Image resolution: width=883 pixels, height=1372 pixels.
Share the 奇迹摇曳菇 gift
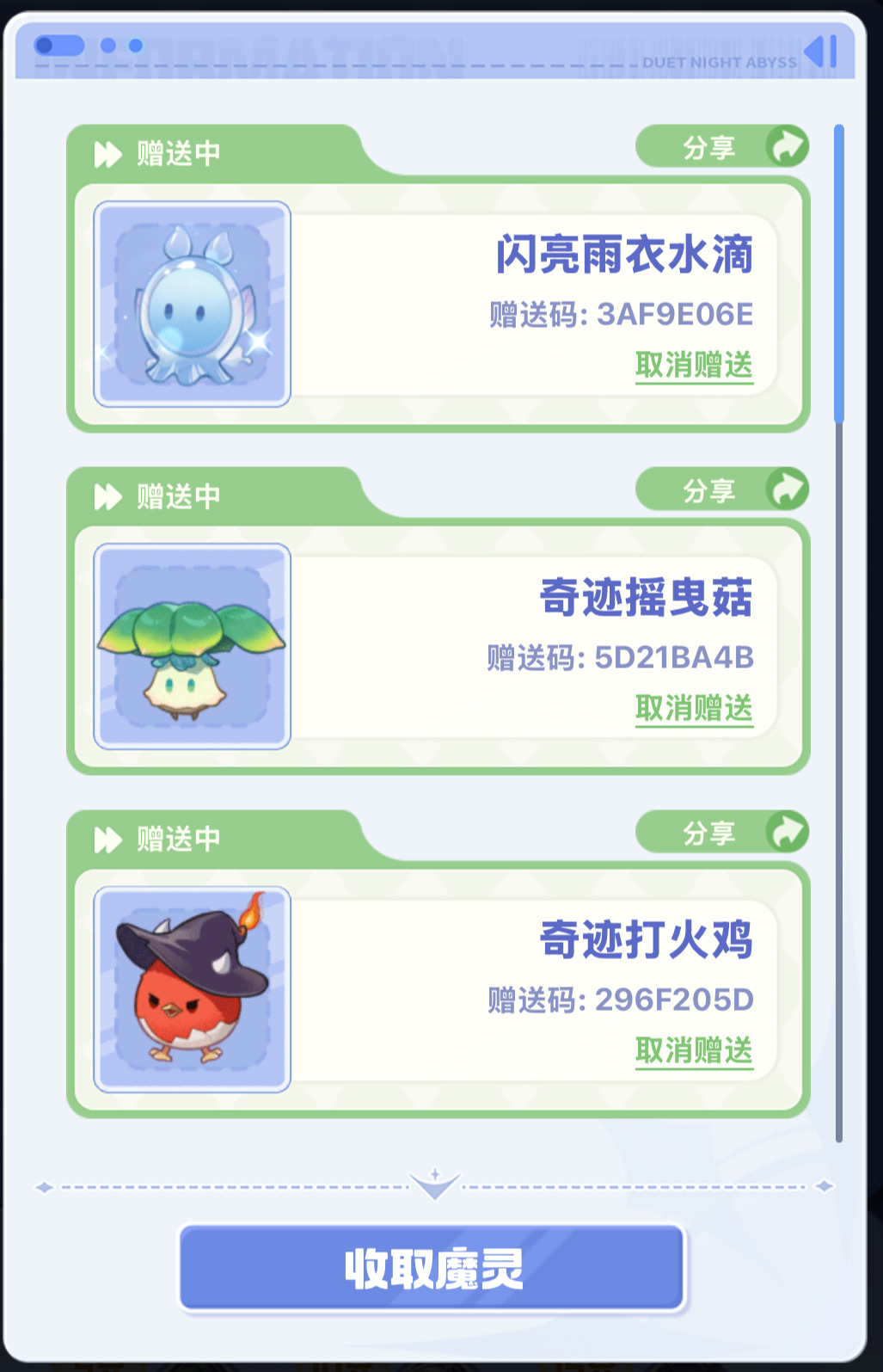click(x=722, y=489)
